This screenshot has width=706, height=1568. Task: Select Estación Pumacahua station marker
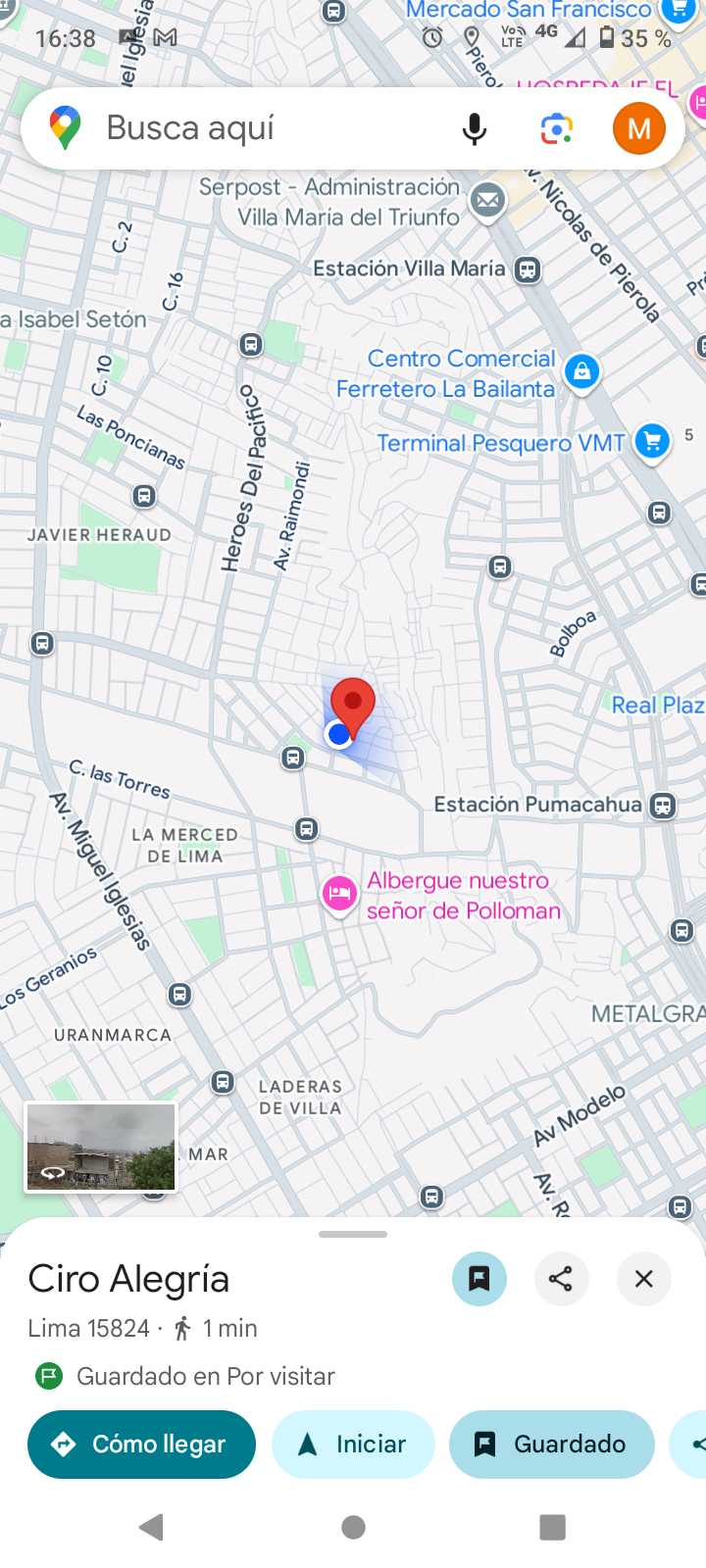663,806
